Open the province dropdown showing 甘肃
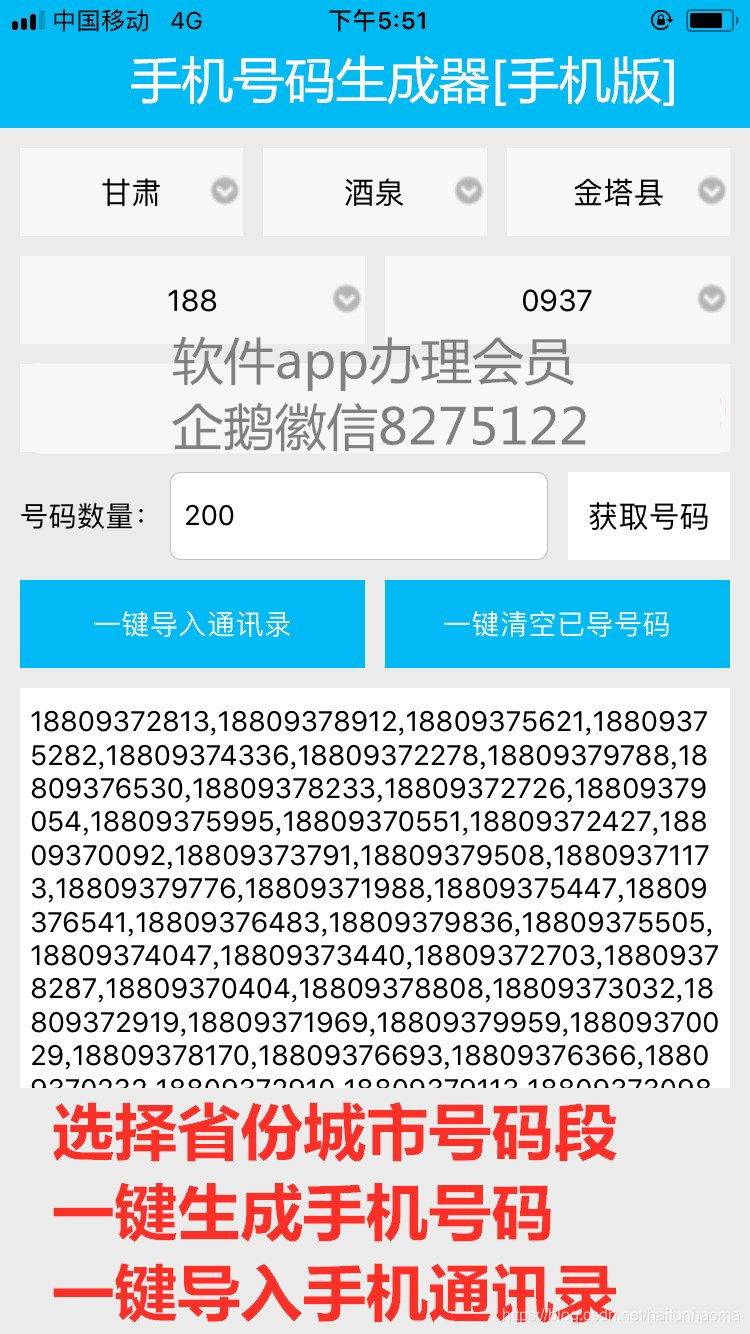The height and width of the screenshot is (1334, 750). tap(131, 192)
